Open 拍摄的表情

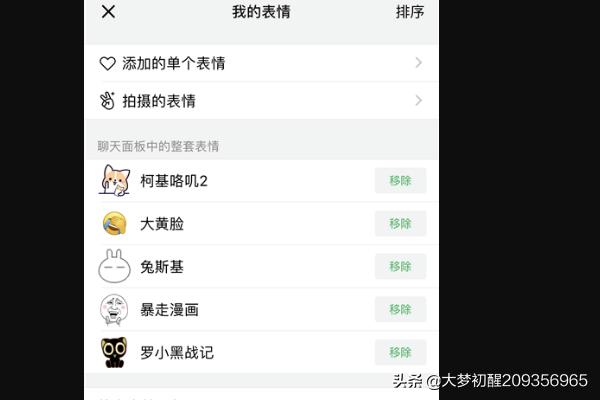coord(260,101)
